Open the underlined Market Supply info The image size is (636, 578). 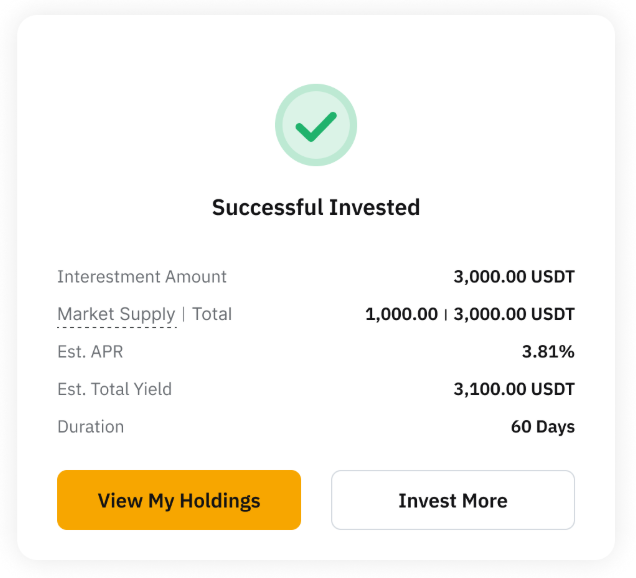[x=116, y=314]
